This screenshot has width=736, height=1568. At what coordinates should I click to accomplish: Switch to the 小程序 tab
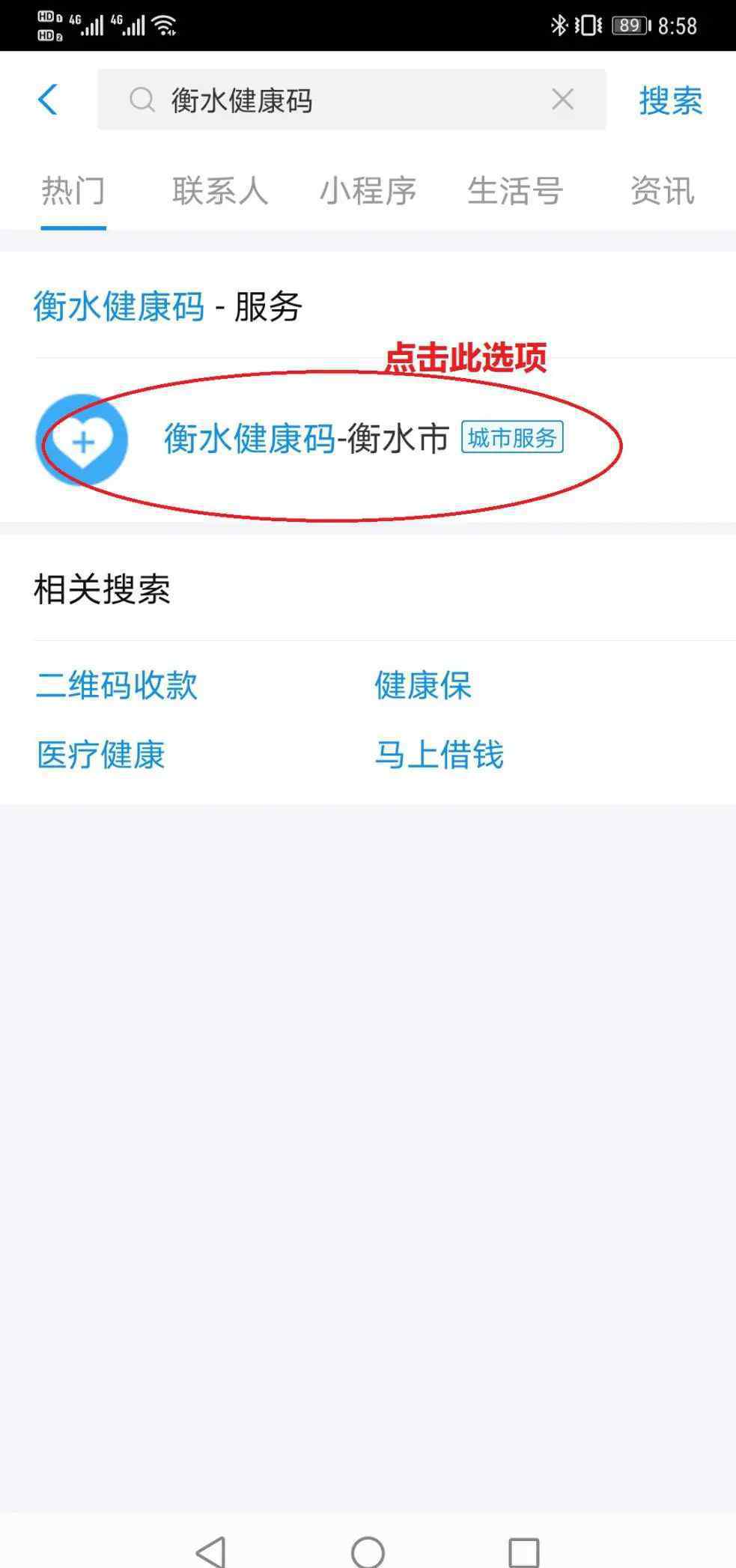tap(368, 191)
